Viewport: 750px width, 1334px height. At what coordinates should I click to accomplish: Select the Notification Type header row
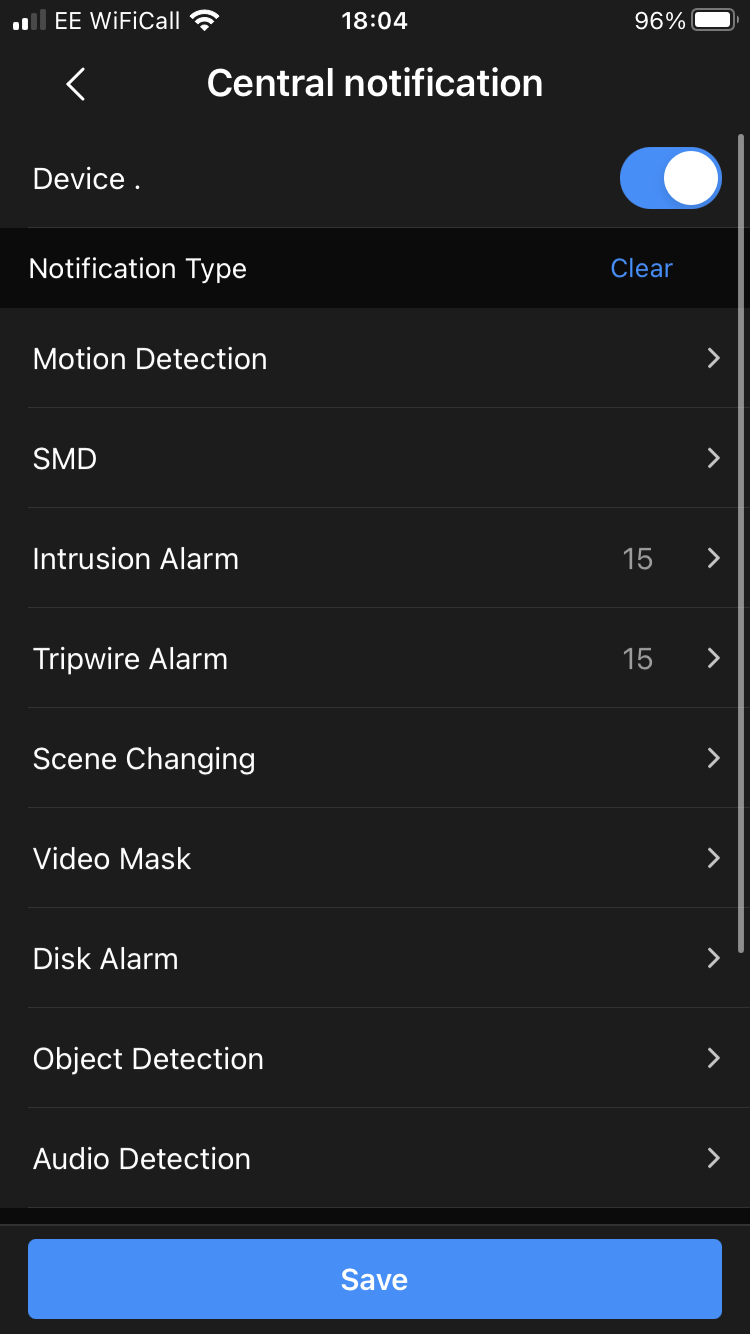(375, 268)
